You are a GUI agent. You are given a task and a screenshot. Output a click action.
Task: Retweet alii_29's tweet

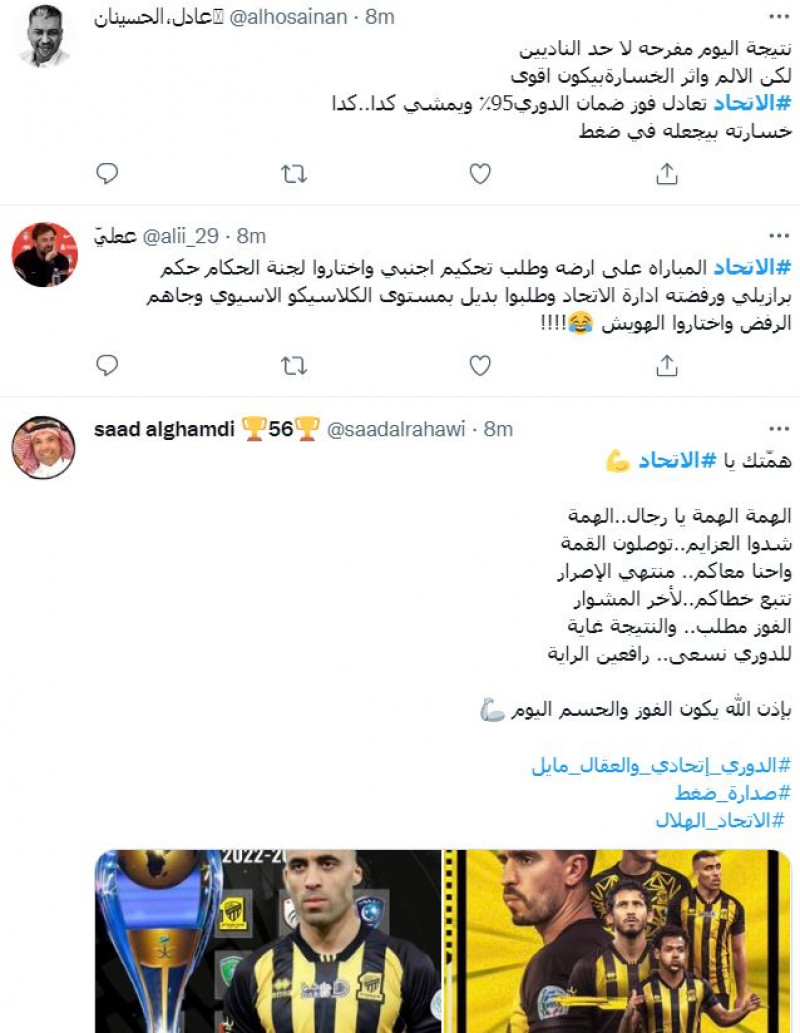(290, 364)
